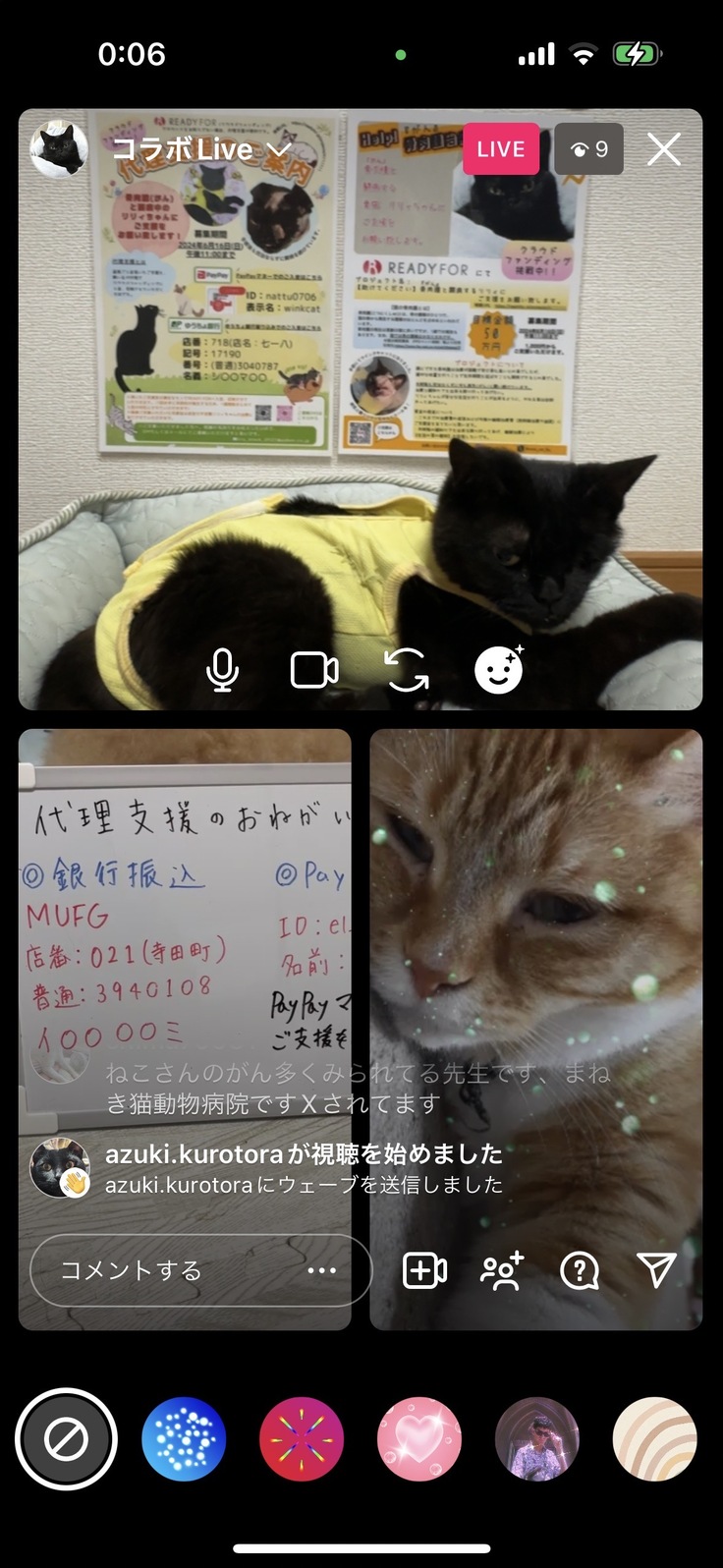The image size is (723, 1568).
Task: Mute the microphone
Action: [222, 671]
